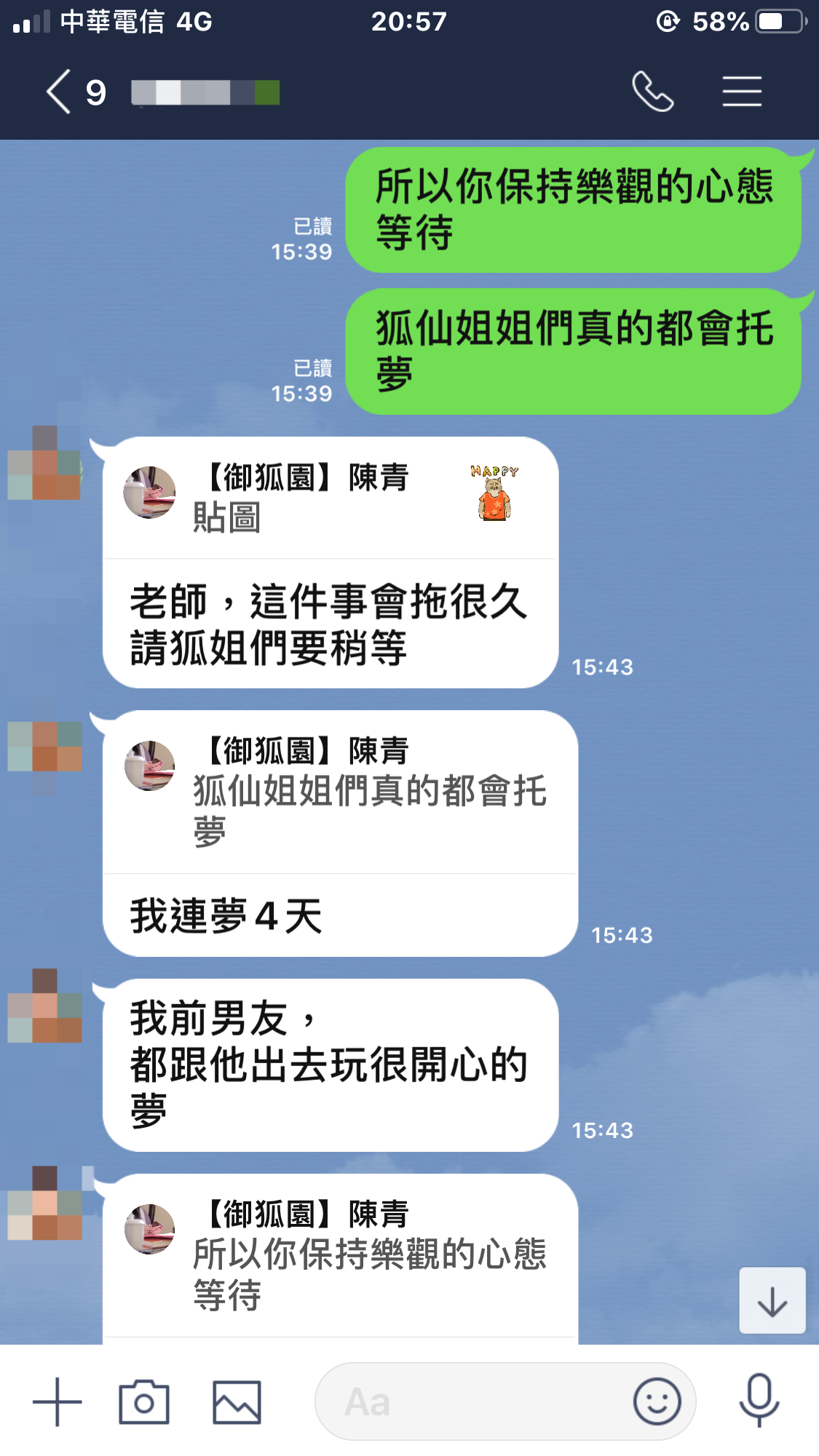
Task: Open the chat menu
Action: (742, 92)
